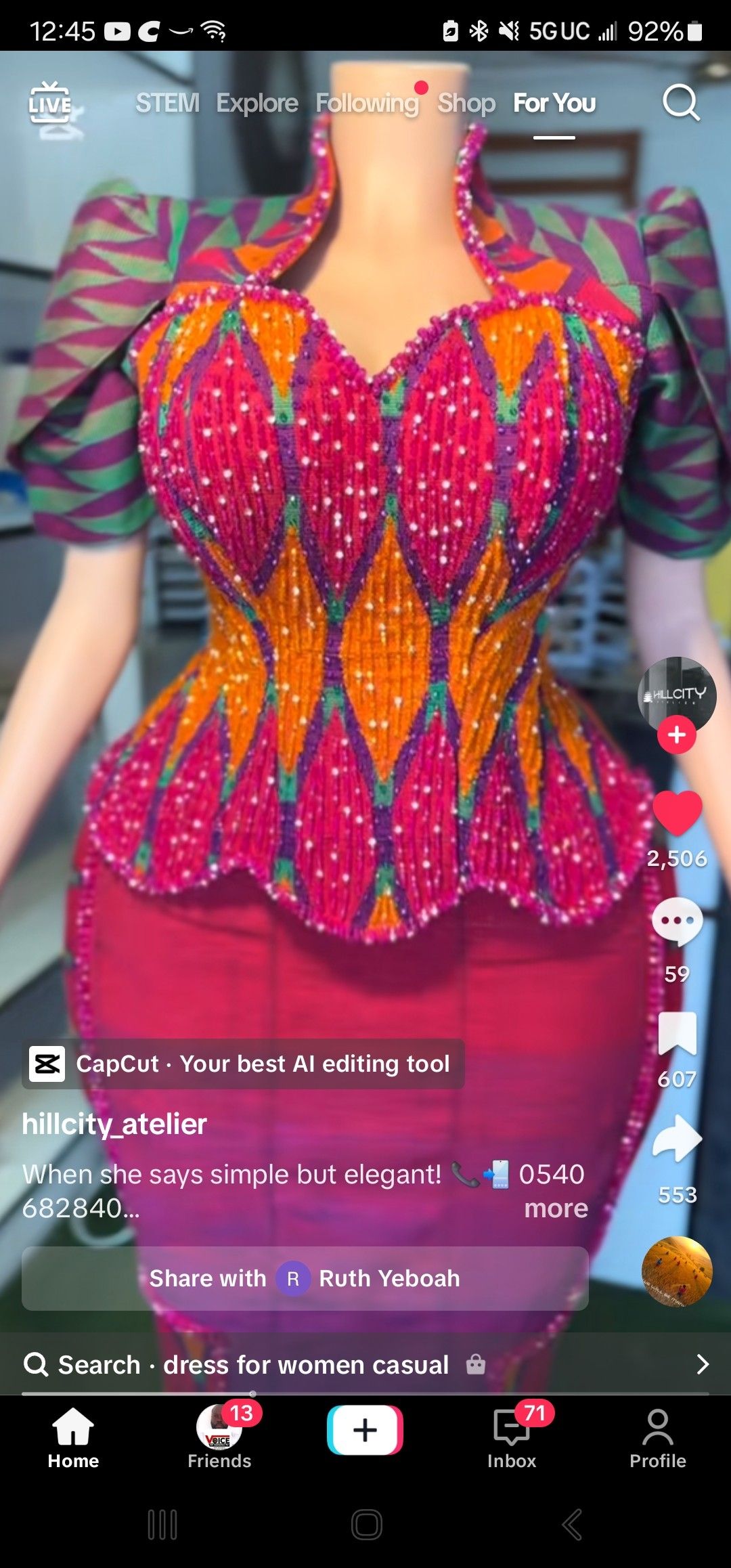731x1568 pixels.
Task: Share the video using the arrow icon
Action: coord(677,1138)
